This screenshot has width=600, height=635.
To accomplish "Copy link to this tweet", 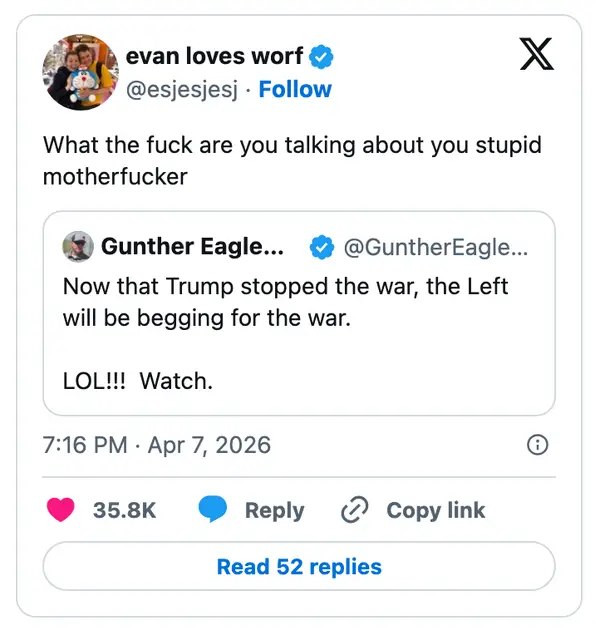I will click(412, 510).
